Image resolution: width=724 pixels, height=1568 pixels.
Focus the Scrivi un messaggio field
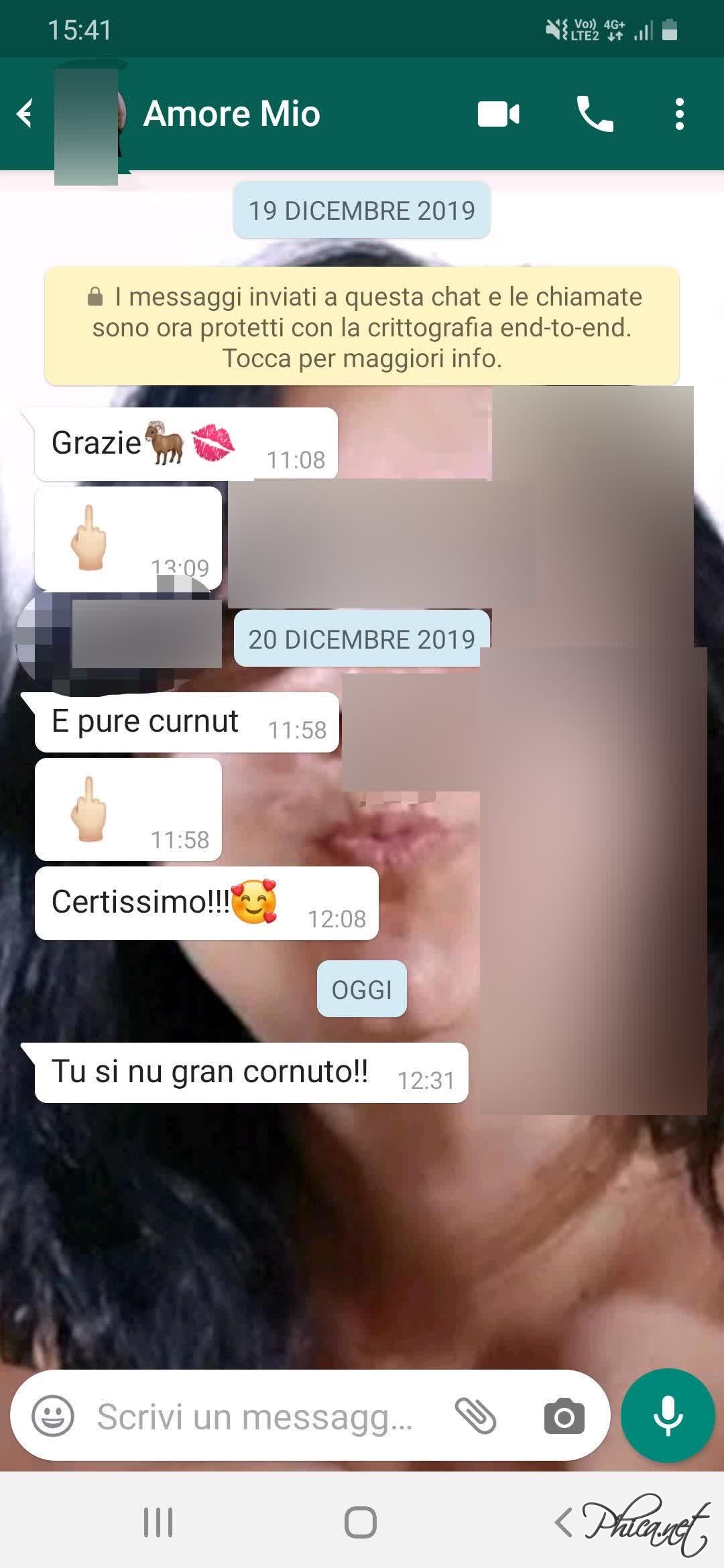click(255, 1417)
